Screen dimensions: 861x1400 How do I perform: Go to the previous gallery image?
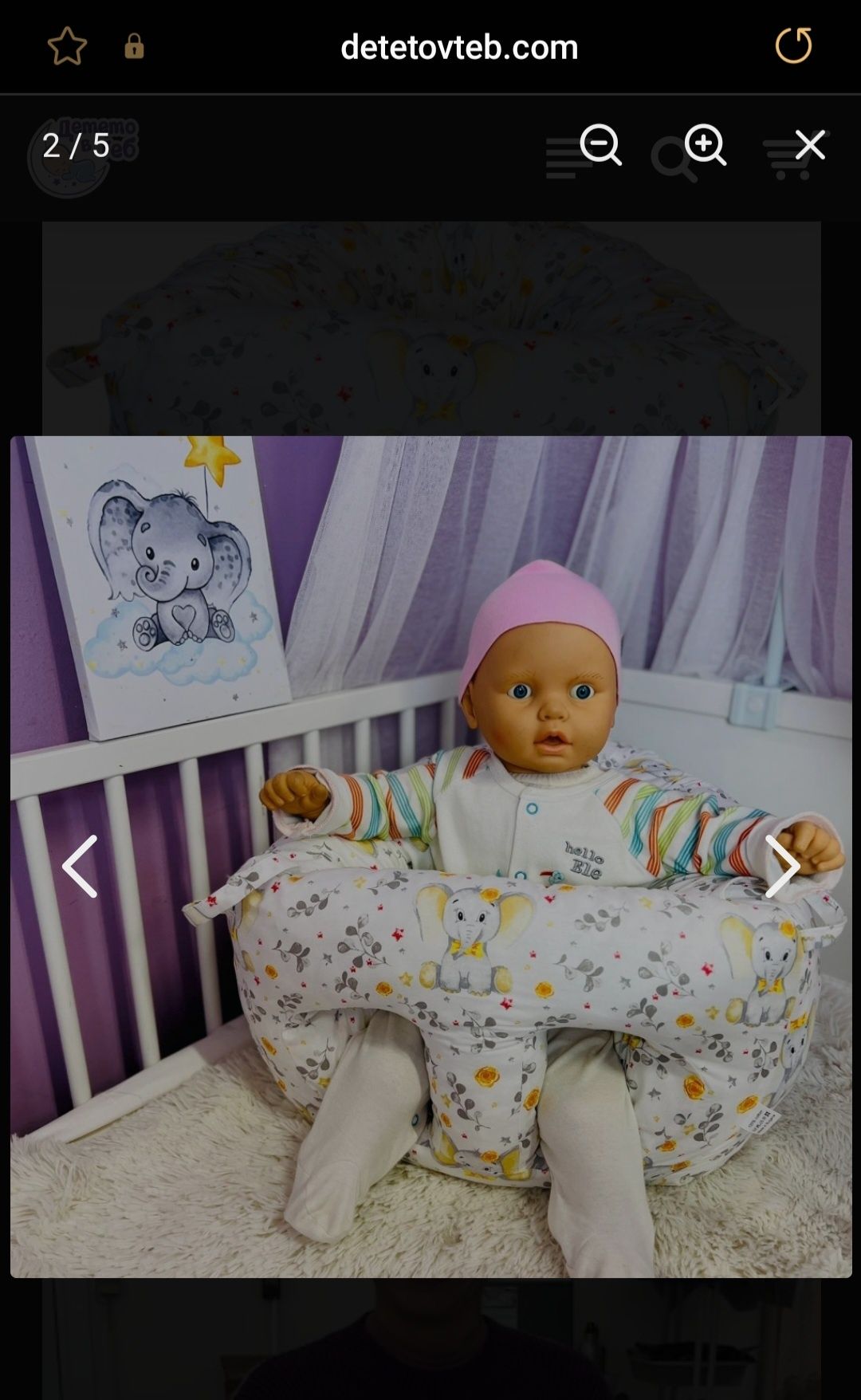[x=80, y=867]
